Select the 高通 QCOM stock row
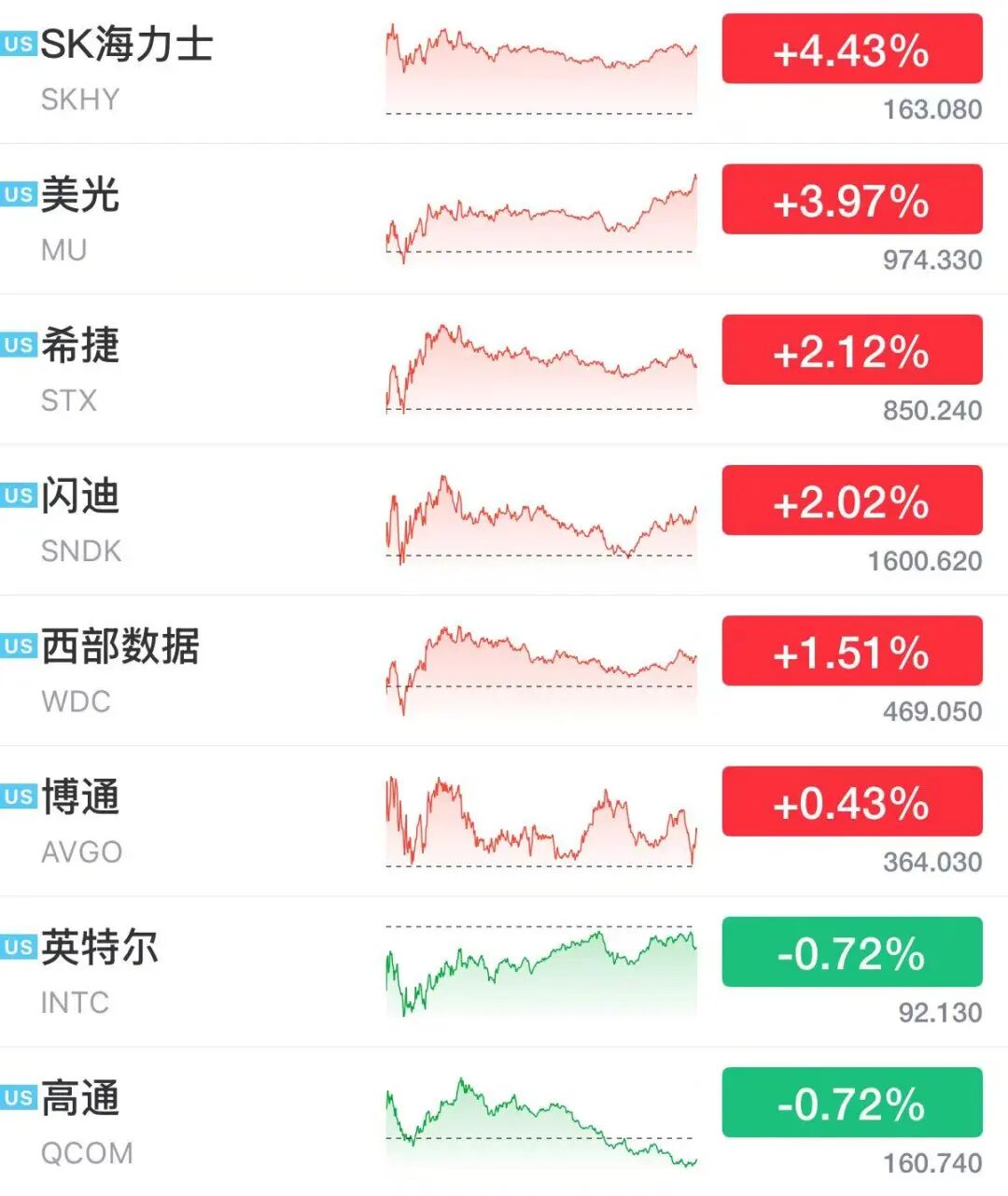Screen dimensions: 1008x1196 point(504,1121)
